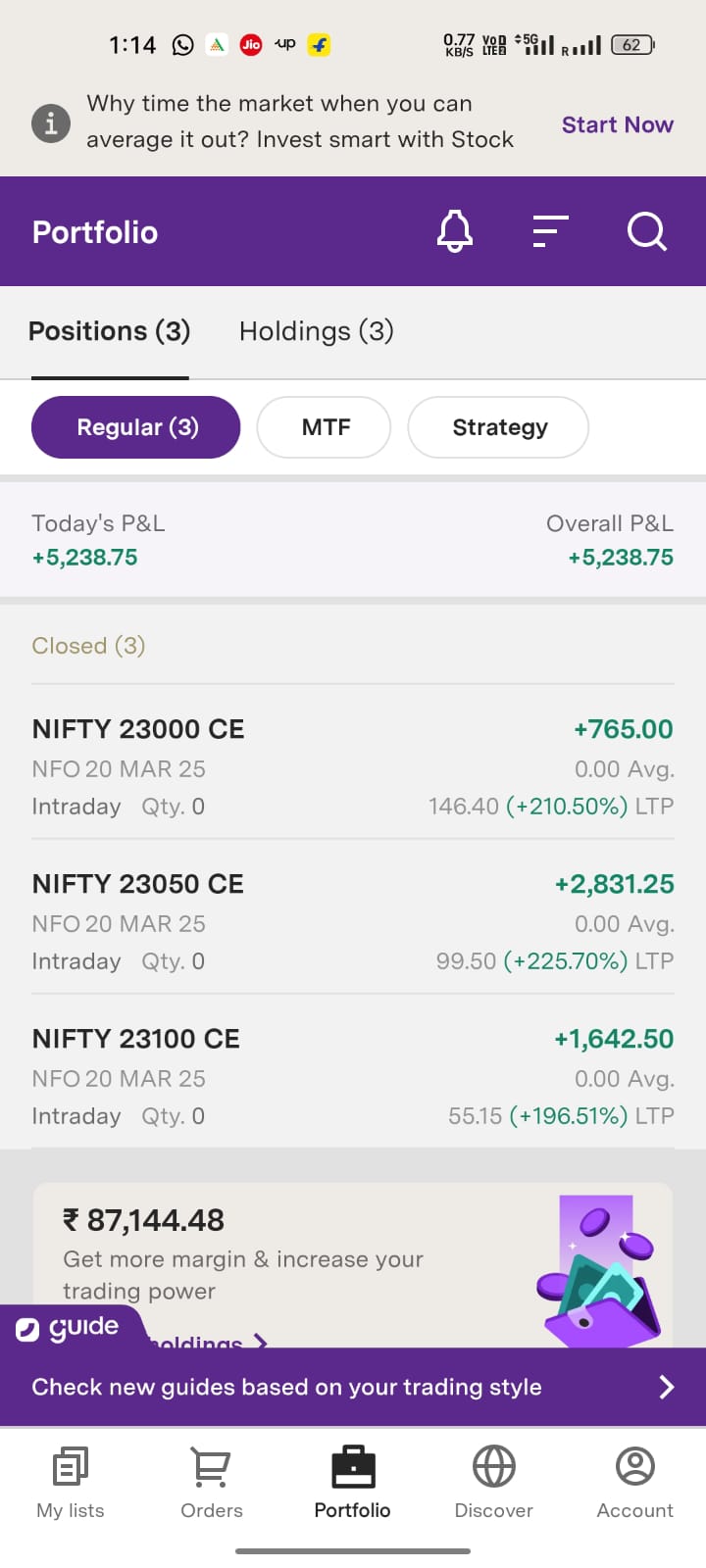This screenshot has width=706, height=1568.
Task: Switch to the Holdings (3) tab
Action: pyautogui.click(x=317, y=331)
